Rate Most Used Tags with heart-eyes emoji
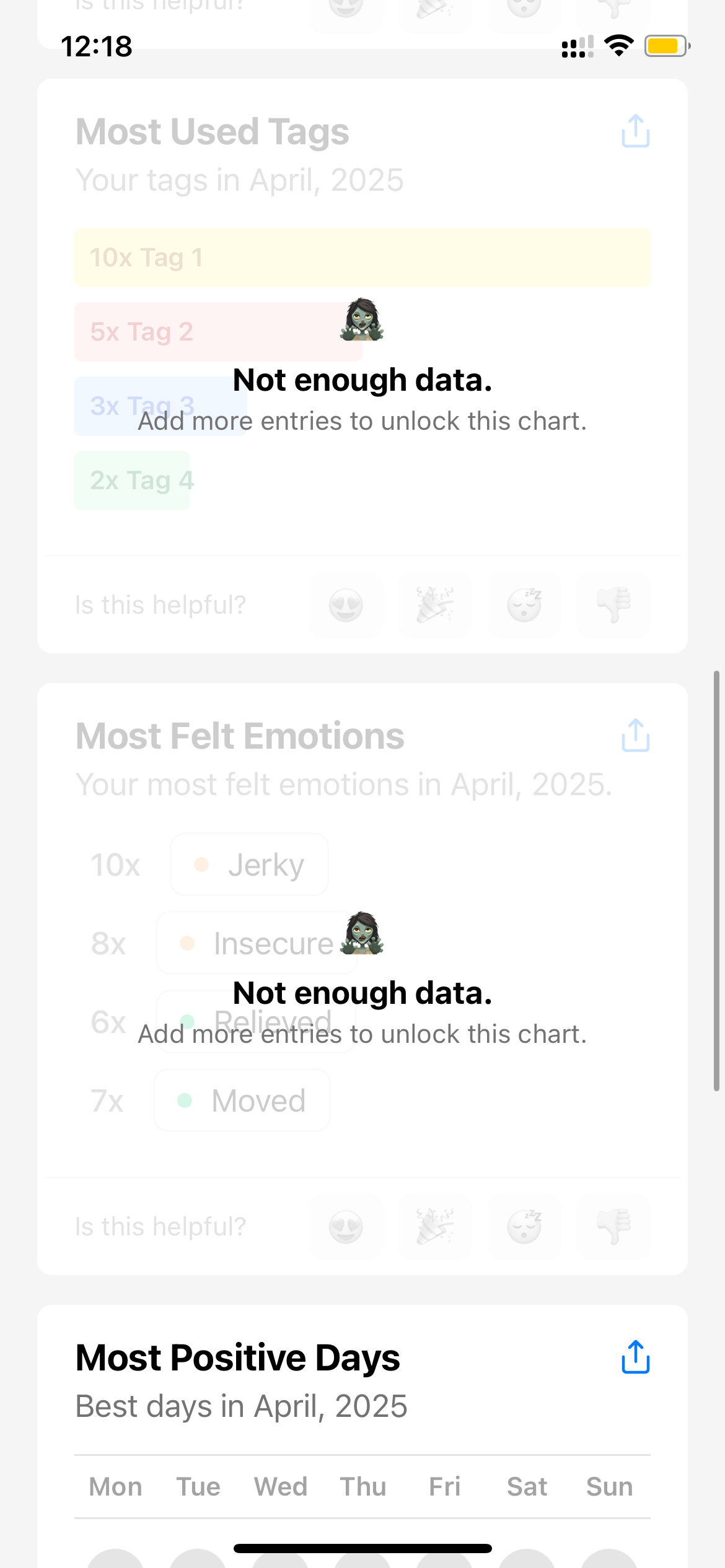The height and width of the screenshot is (1568, 725). [346, 605]
